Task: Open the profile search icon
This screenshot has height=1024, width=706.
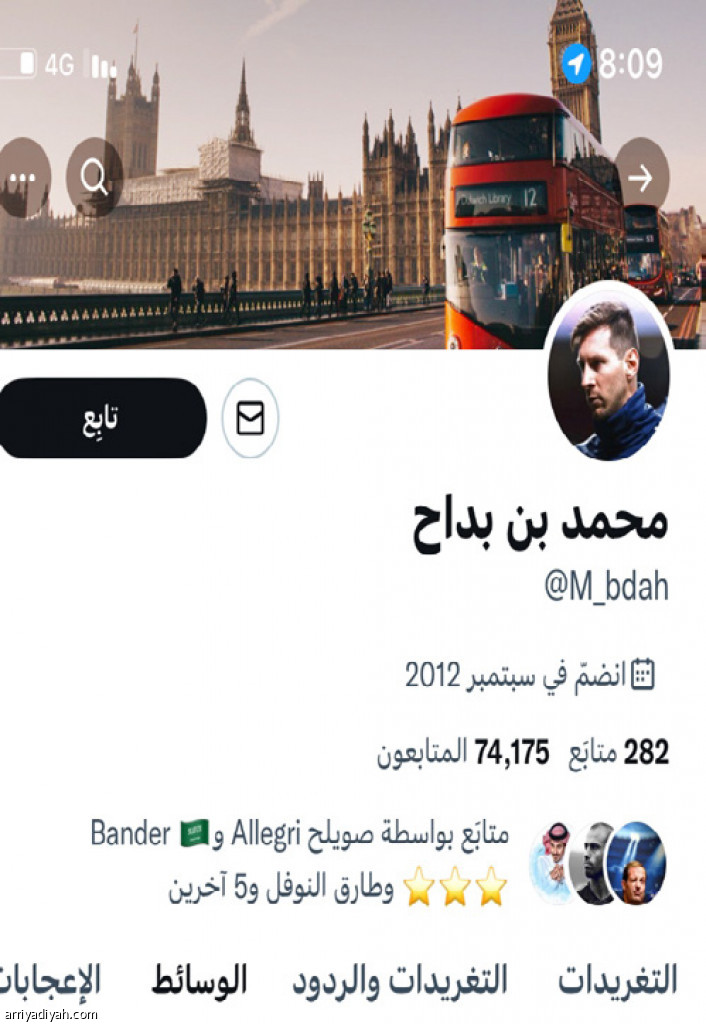Action: pos(95,178)
